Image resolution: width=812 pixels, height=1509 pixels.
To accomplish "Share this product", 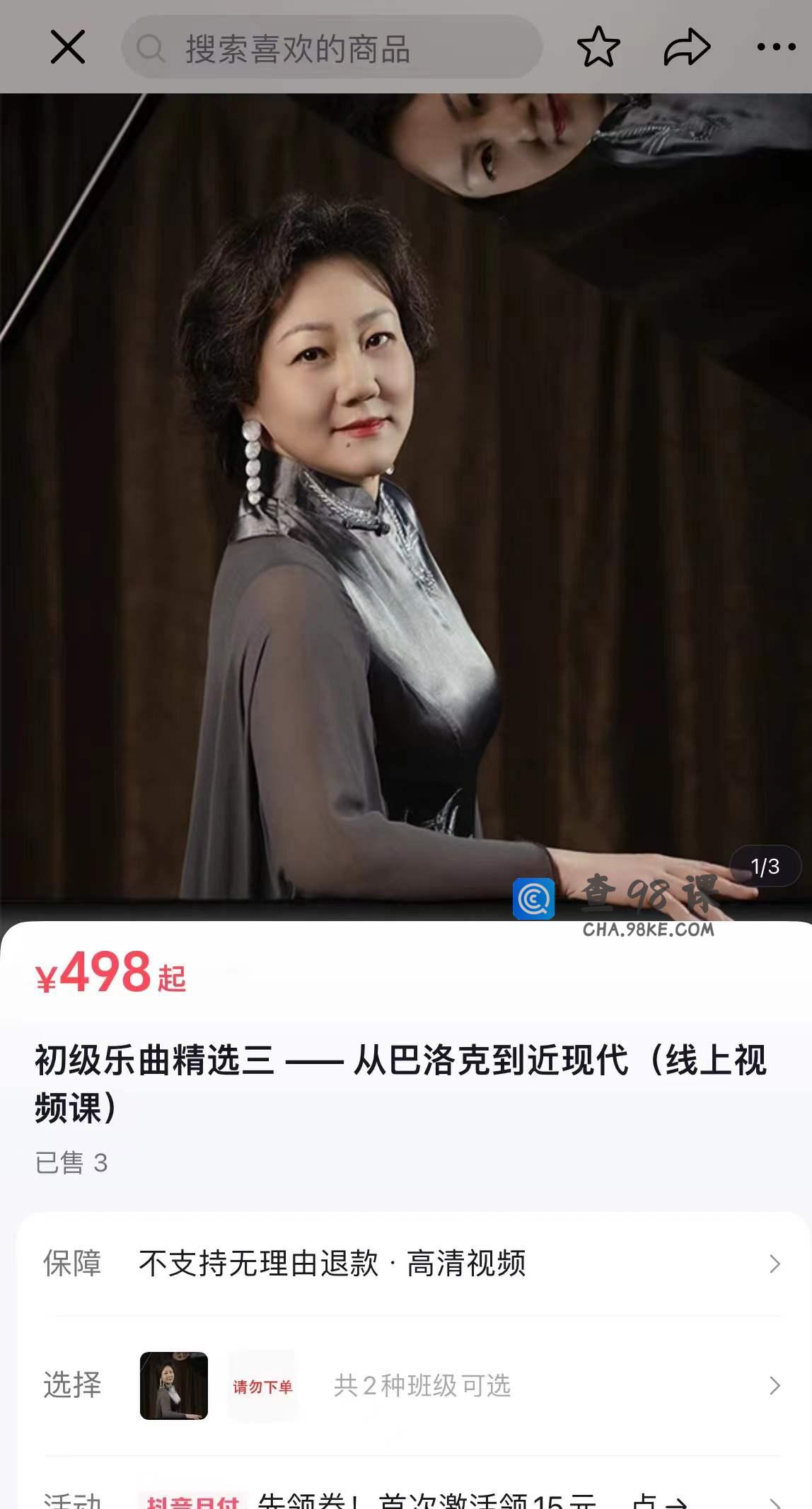I will pos(686,47).
